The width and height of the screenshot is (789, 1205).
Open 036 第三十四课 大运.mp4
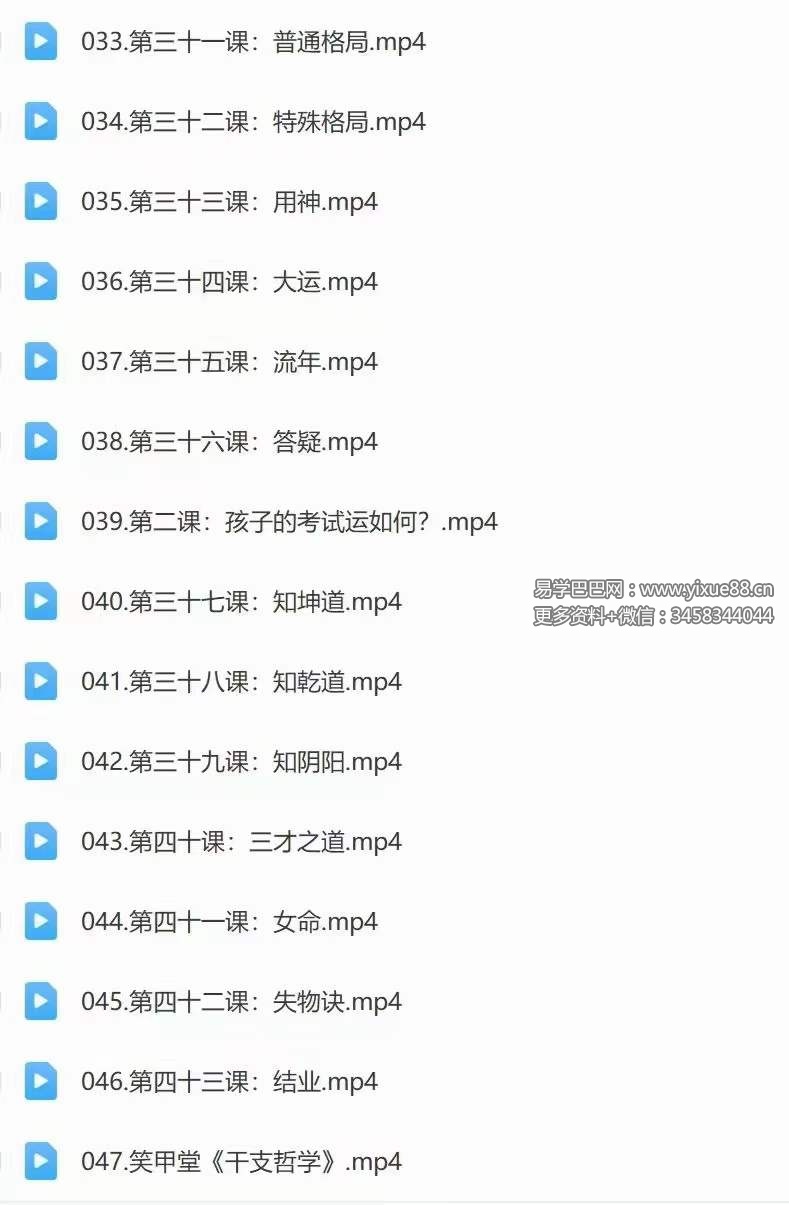(x=229, y=282)
